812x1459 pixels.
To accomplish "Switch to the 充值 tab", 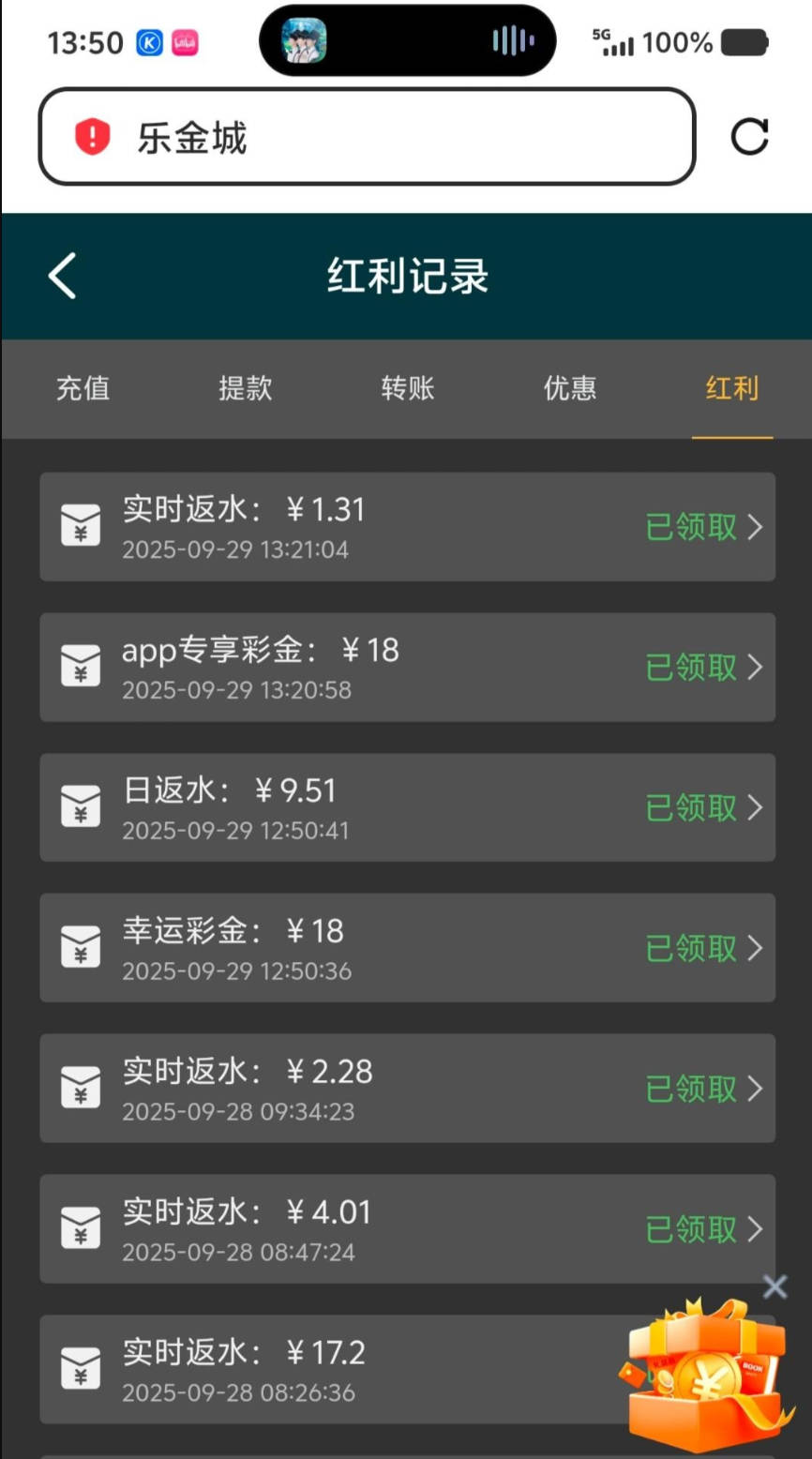I will [83, 388].
